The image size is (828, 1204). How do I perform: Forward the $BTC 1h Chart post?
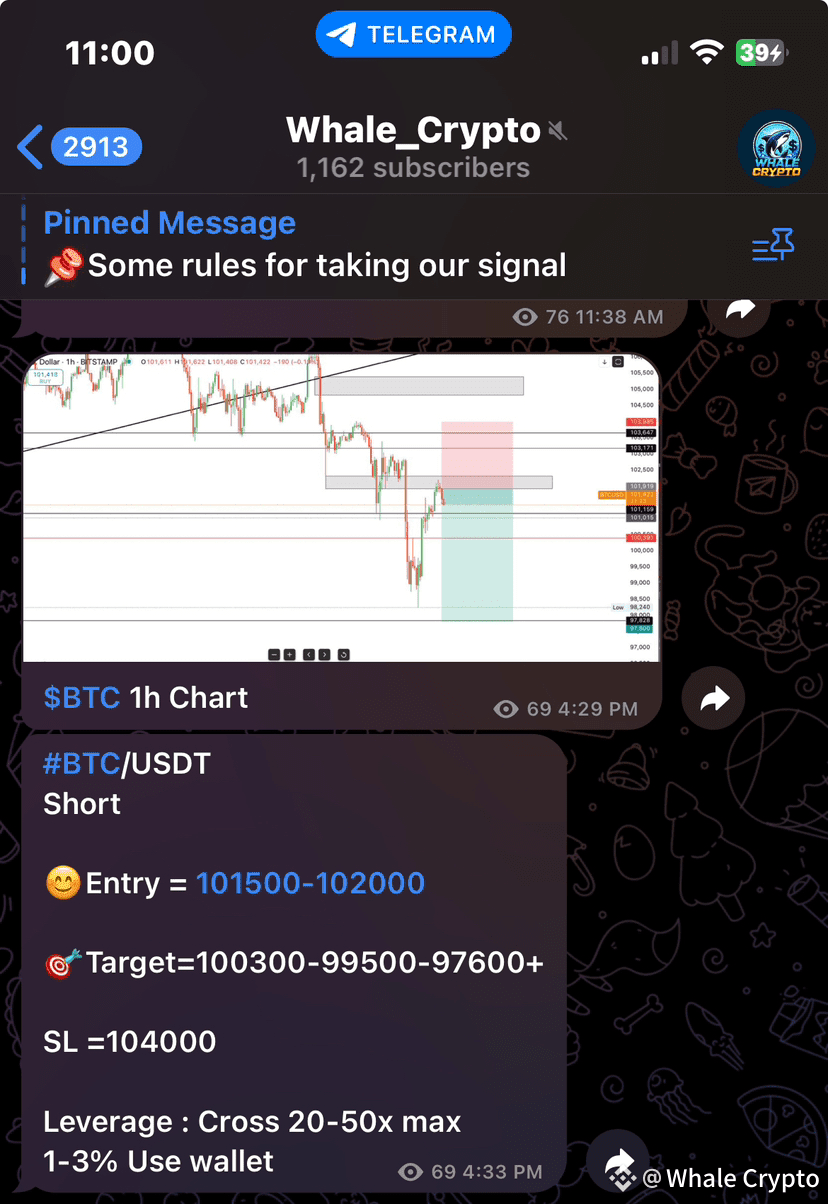tap(714, 699)
